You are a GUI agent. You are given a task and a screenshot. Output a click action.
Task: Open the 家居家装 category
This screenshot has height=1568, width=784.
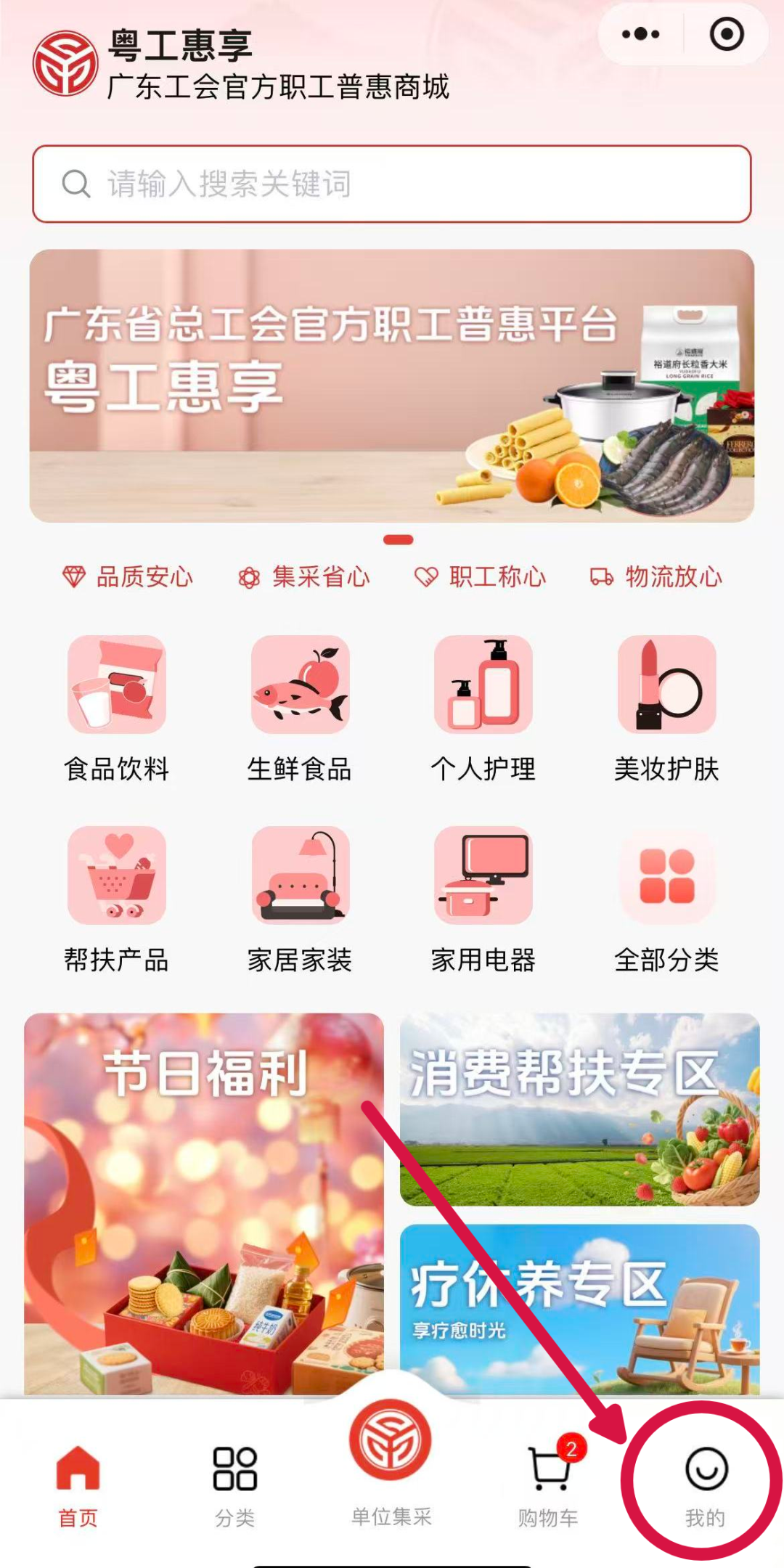300,899
